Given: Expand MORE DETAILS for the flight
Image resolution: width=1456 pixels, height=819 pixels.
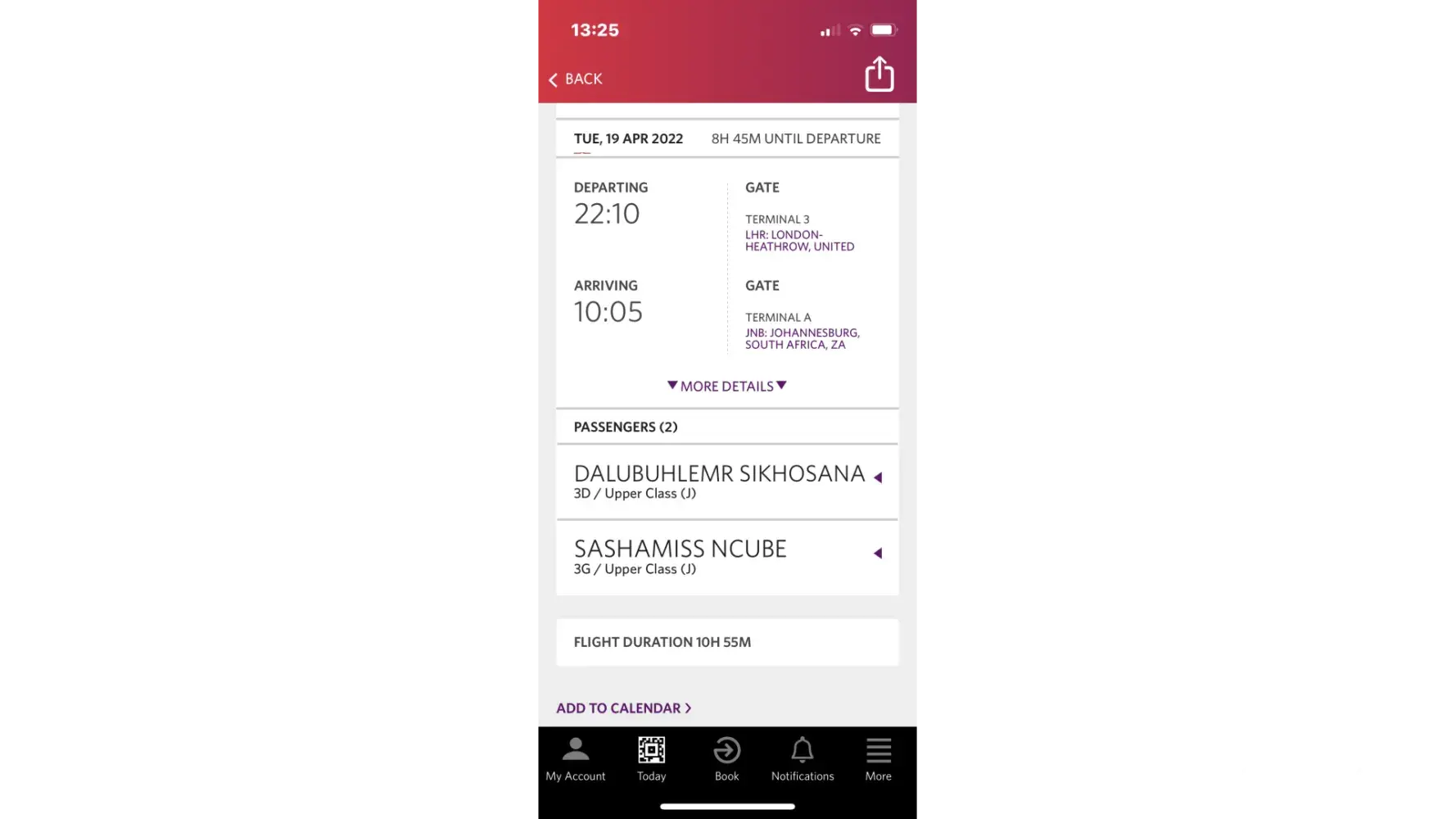Looking at the screenshot, I should [726, 386].
